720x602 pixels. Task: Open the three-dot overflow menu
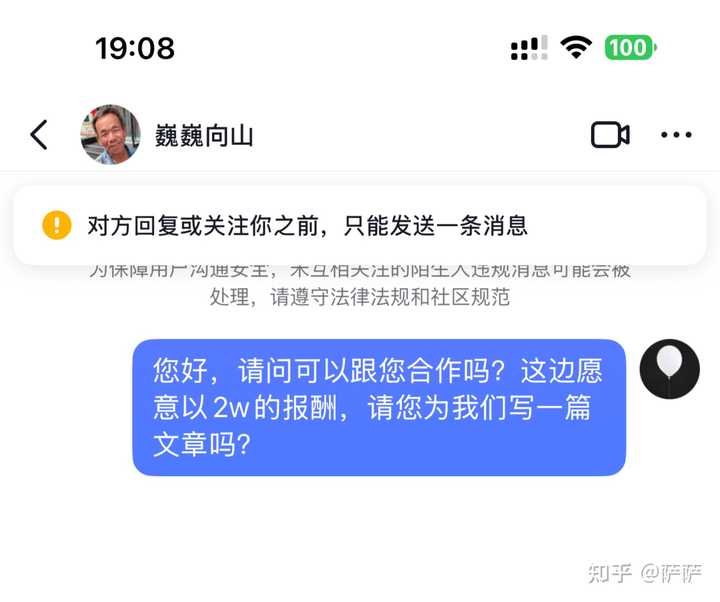(676, 135)
